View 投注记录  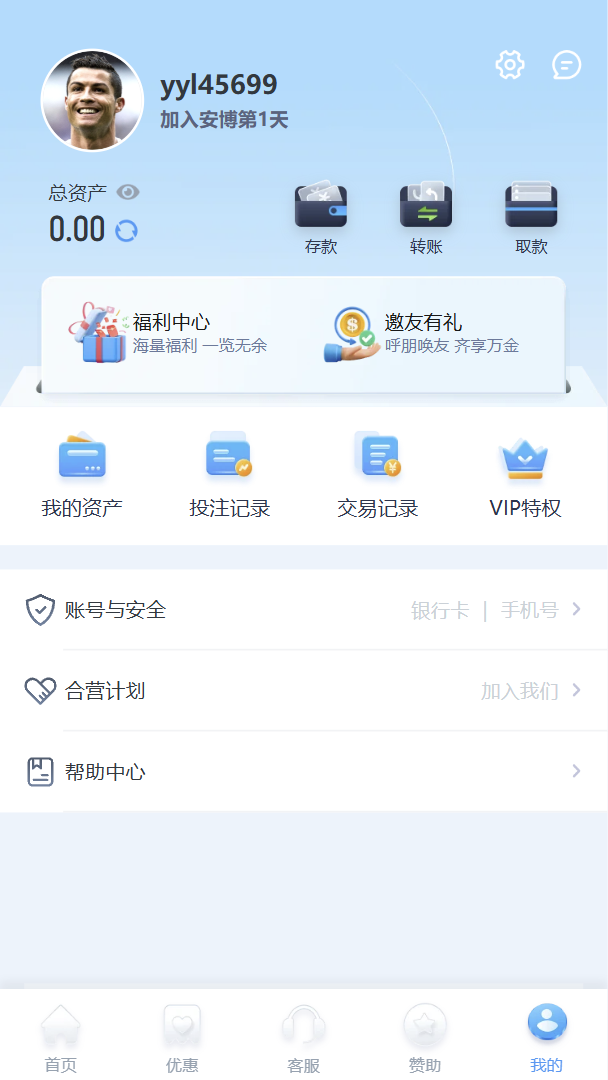tap(230, 478)
